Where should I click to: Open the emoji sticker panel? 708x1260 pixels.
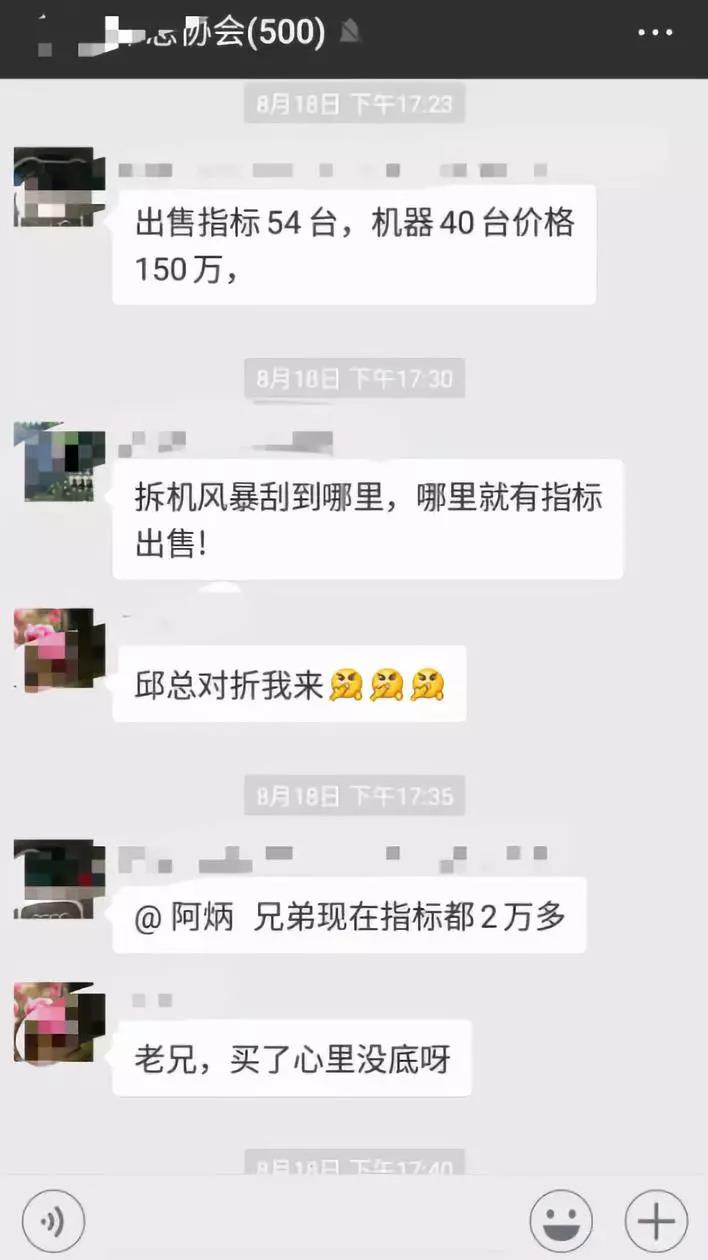(x=561, y=1221)
